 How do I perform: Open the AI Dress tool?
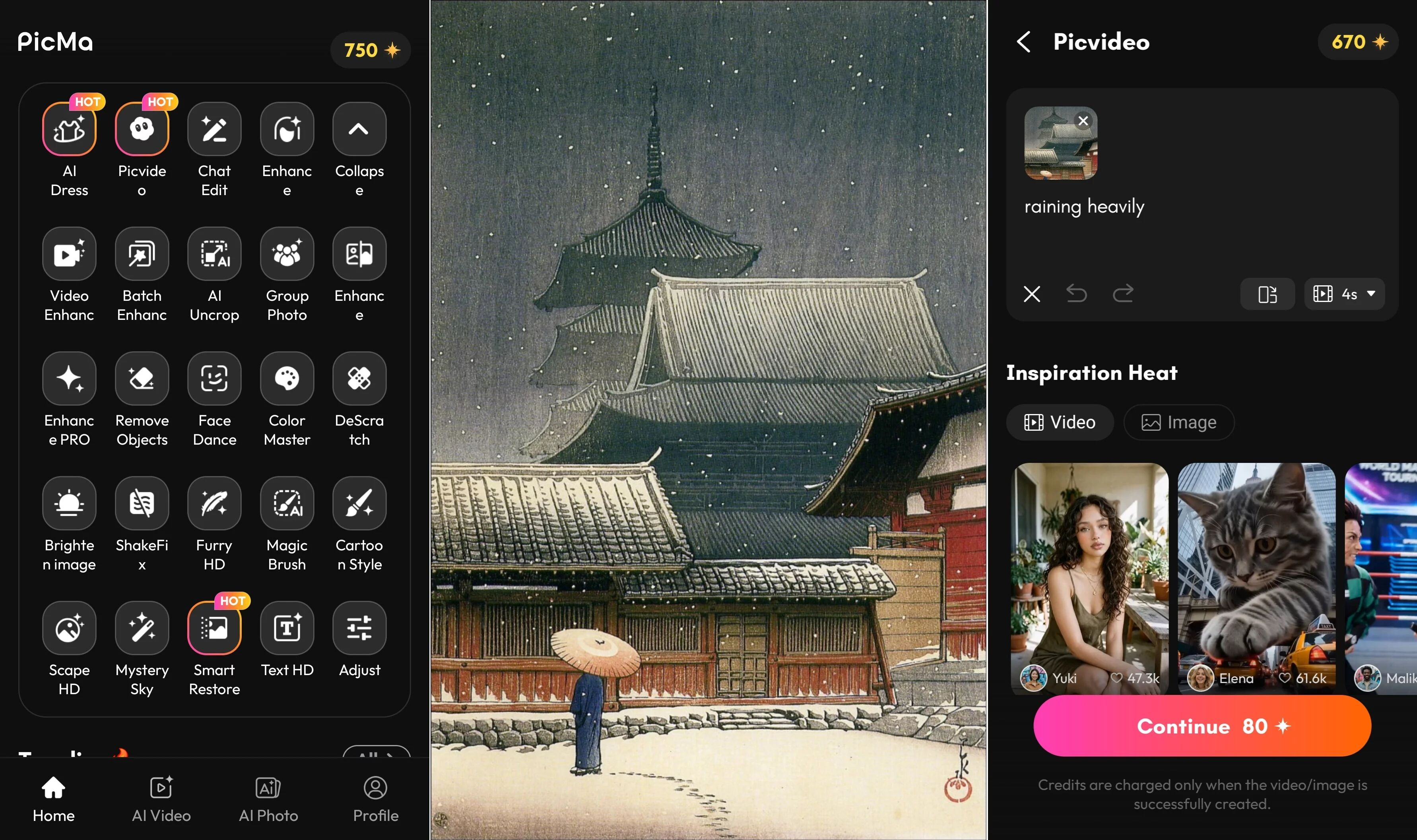tap(69, 130)
